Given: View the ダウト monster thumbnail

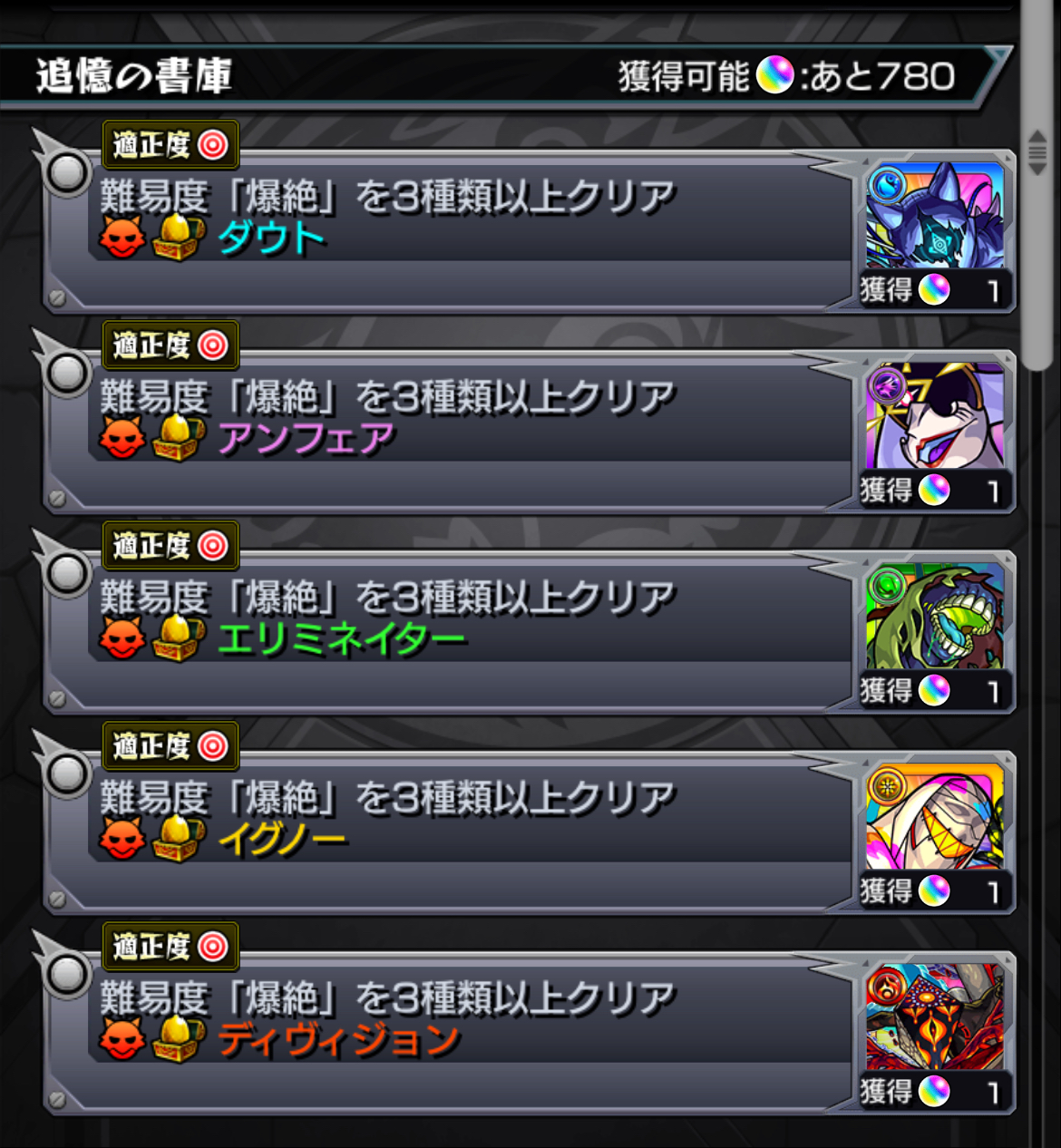Looking at the screenshot, I should [x=935, y=216].
